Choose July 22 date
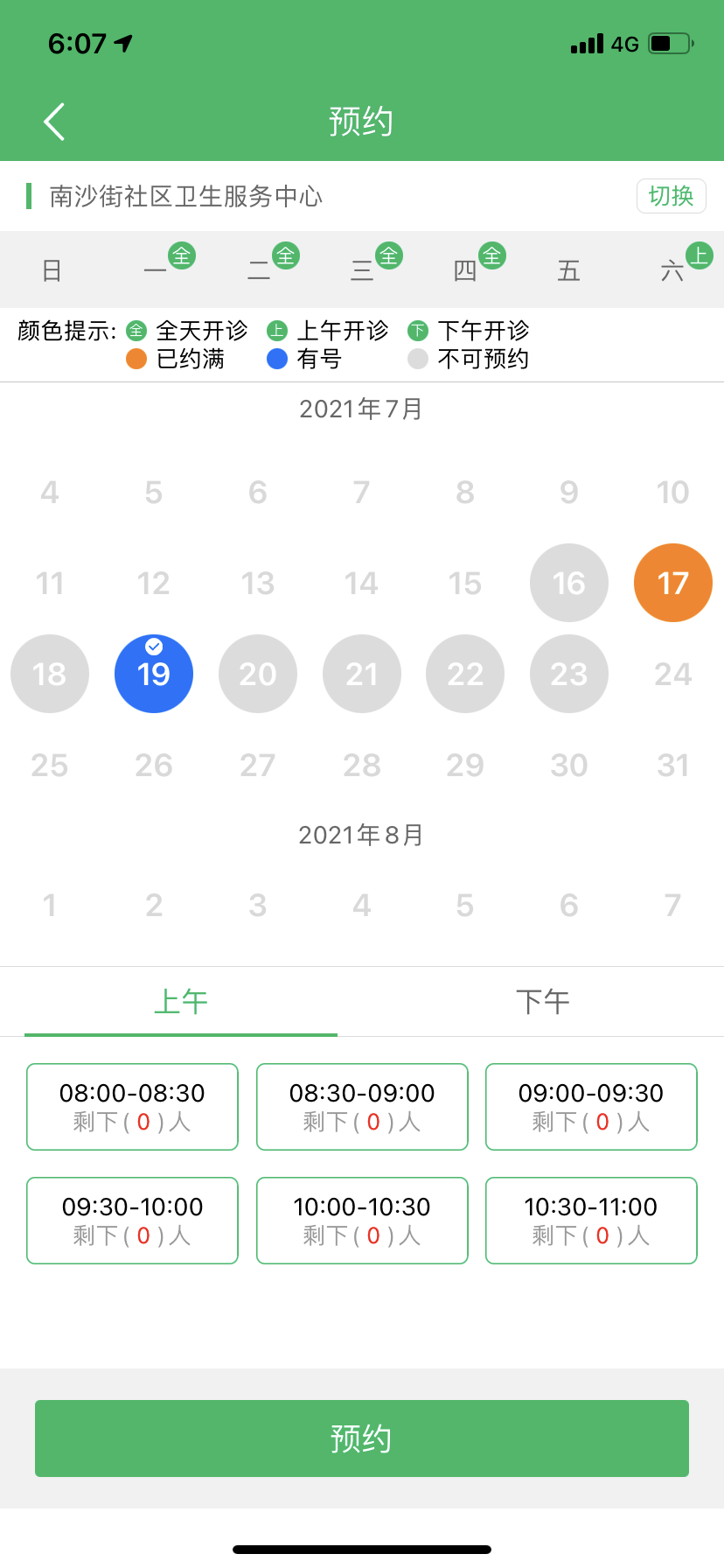The width and height of the screenshot is (724, 1568). point(465,674)
